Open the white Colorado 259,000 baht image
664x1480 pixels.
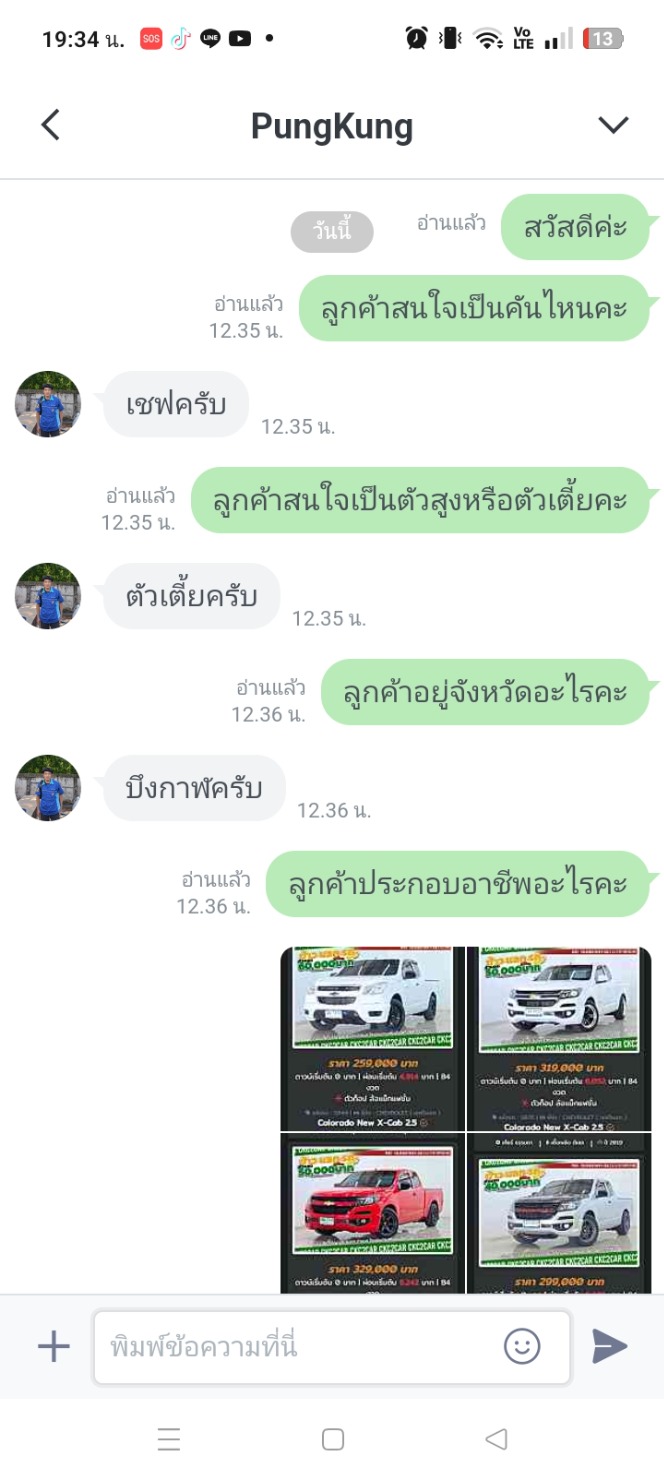pos(372,1038)
